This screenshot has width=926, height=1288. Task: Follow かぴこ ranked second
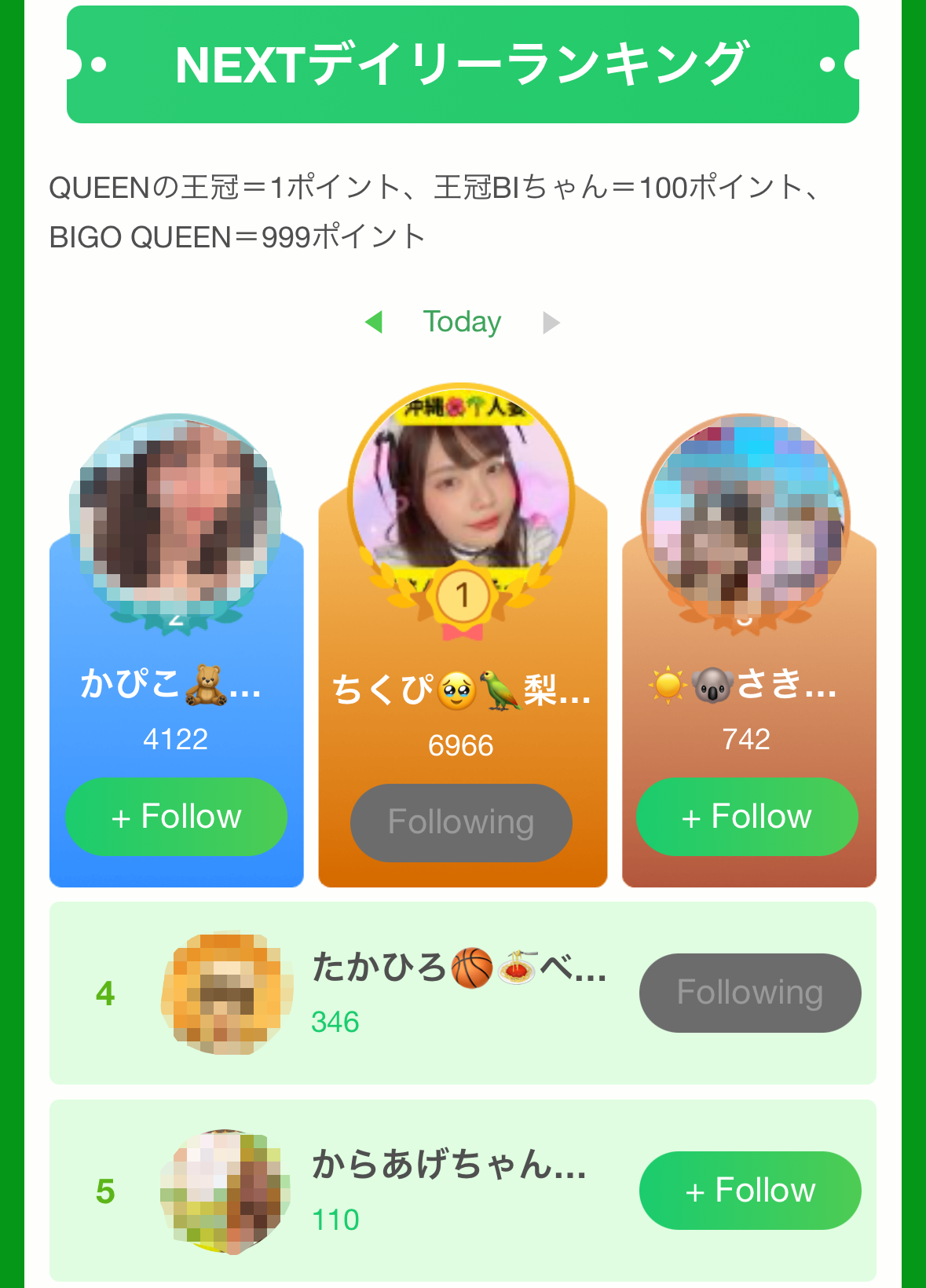click(x=176, y=817)
